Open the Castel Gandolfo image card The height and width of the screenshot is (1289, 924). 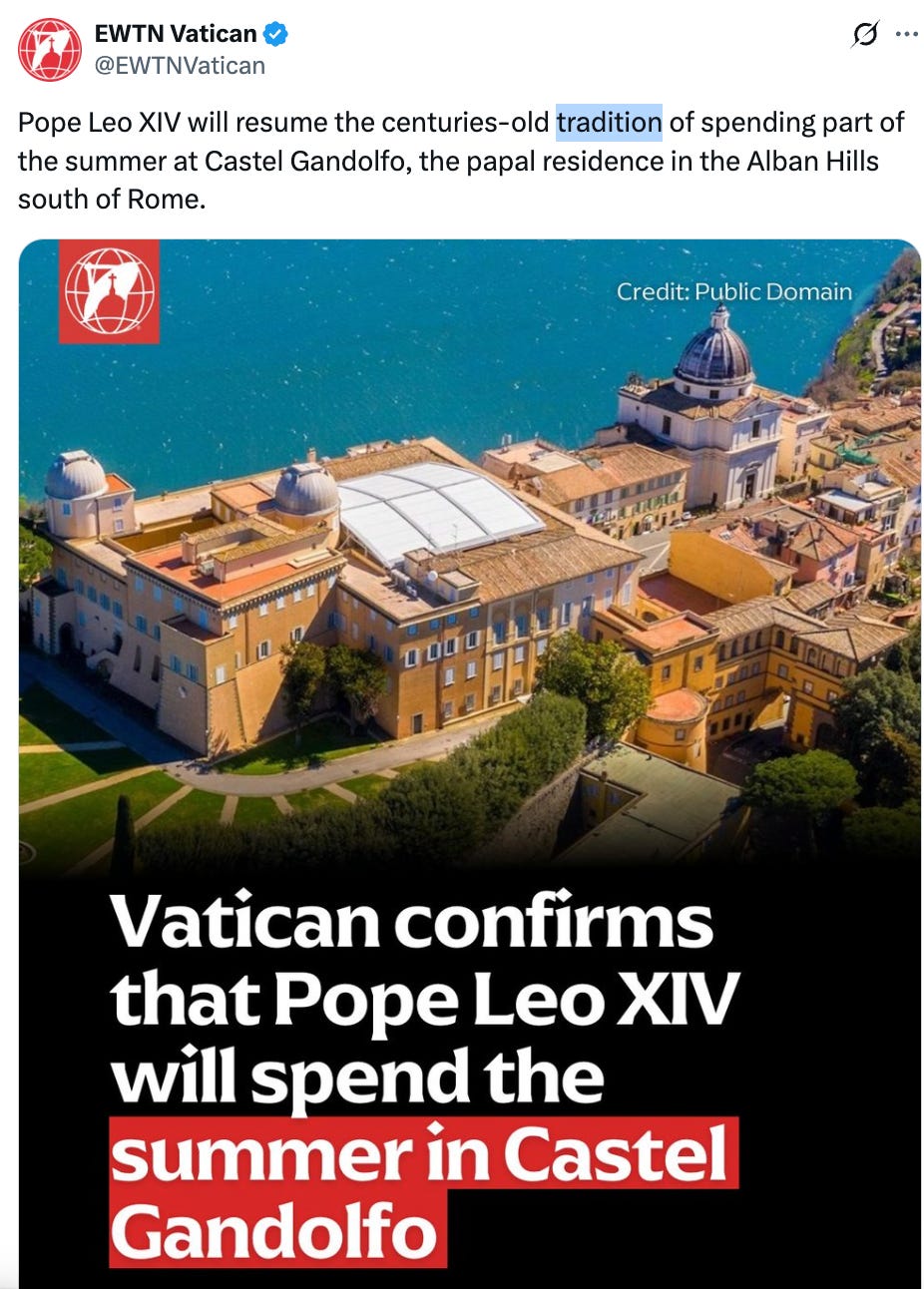click(x=469, y=763)
